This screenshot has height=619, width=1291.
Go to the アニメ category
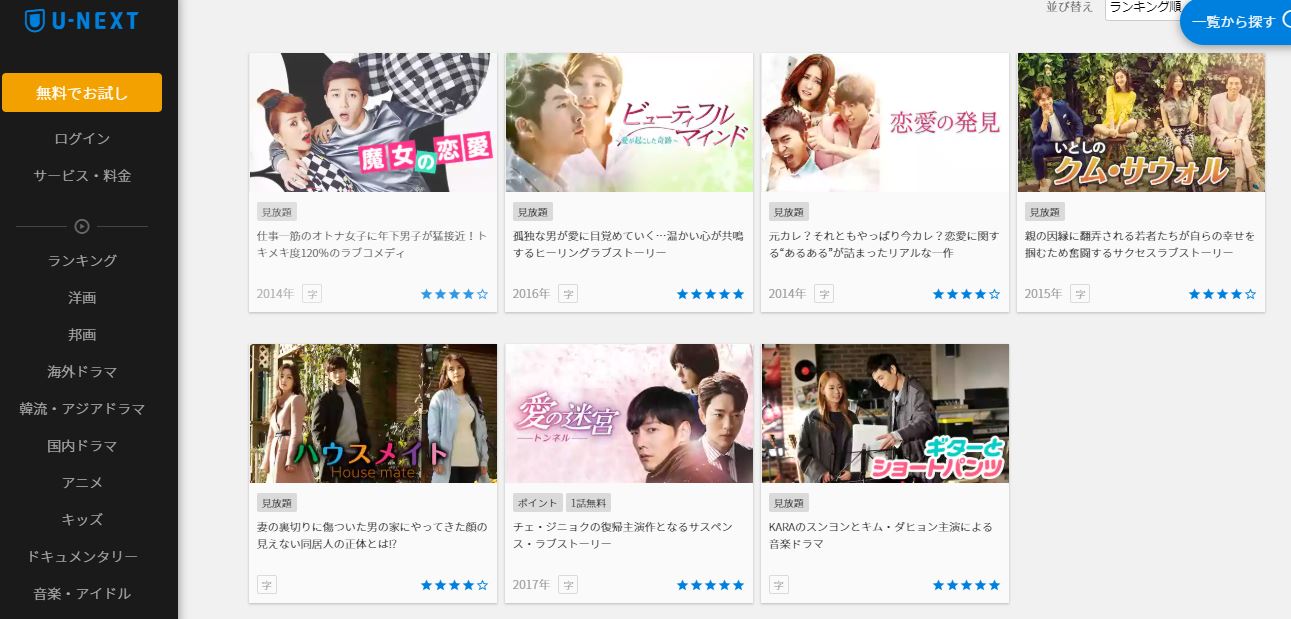tap(82, 482)
